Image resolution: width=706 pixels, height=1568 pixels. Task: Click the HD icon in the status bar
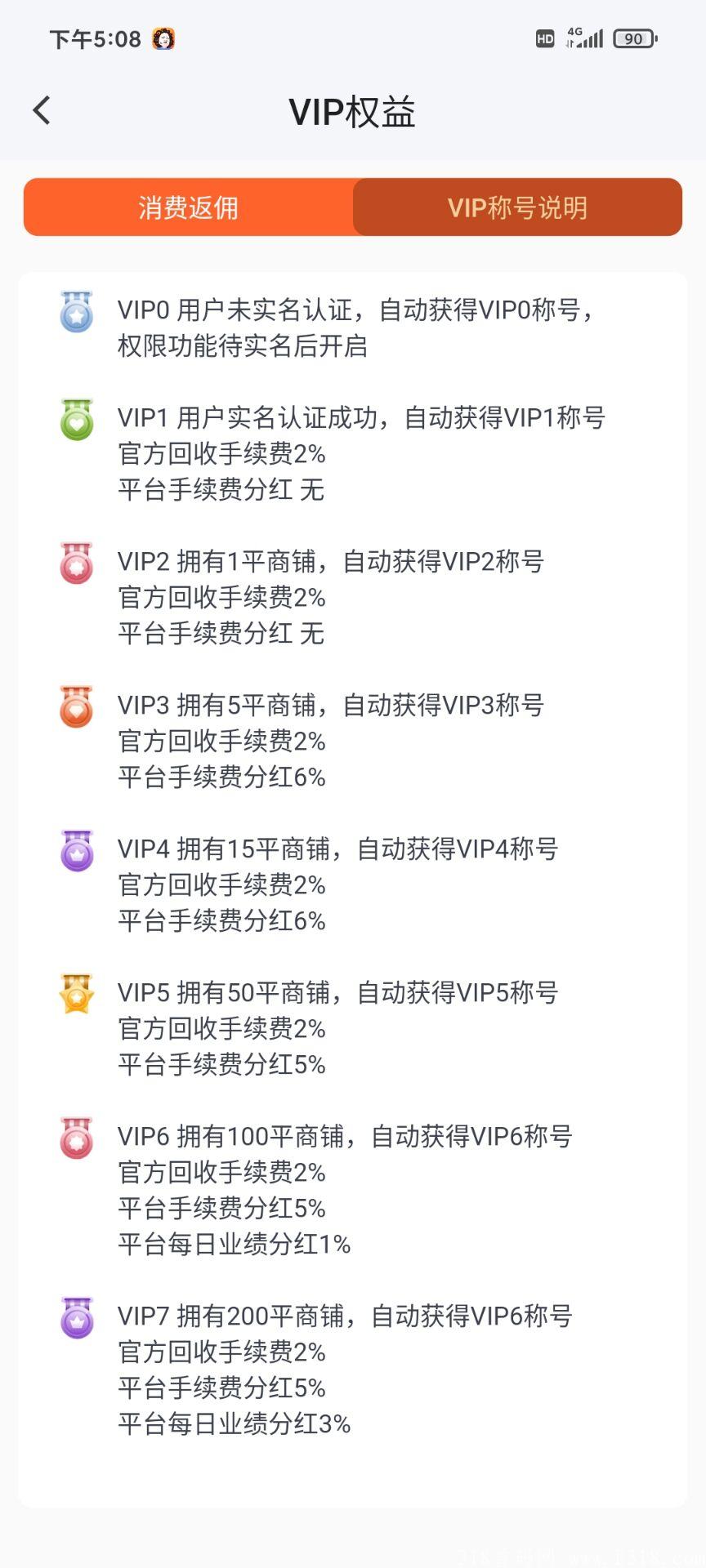[x=544, y=38]
